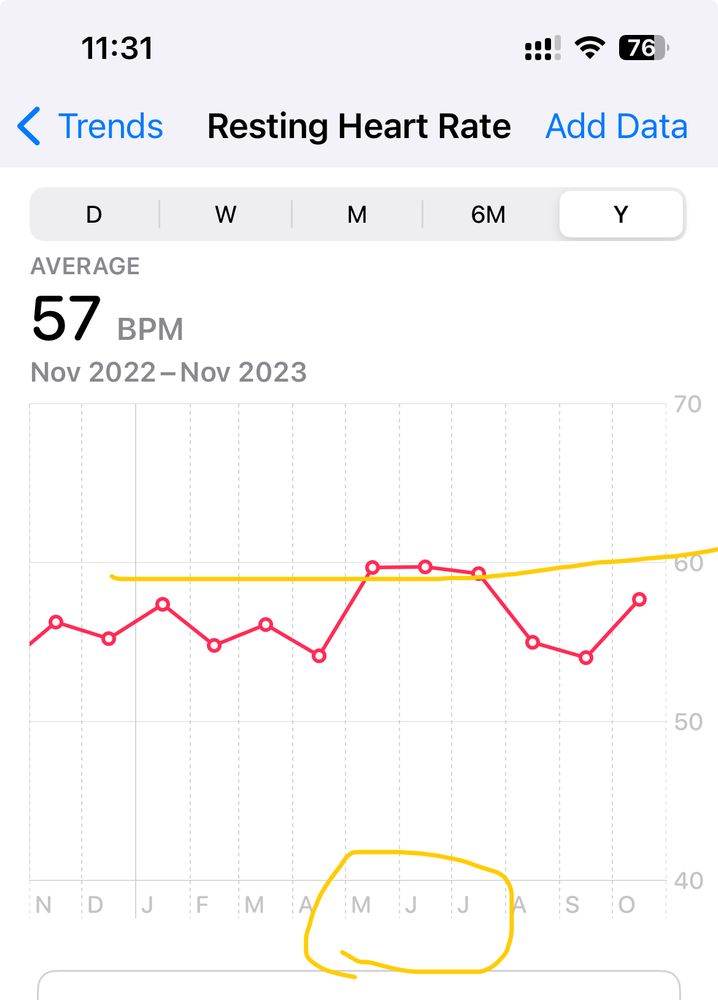Switch to the D day view
Image resolution: width=718 pixels, height=1000 pixels.
point(94,214)
